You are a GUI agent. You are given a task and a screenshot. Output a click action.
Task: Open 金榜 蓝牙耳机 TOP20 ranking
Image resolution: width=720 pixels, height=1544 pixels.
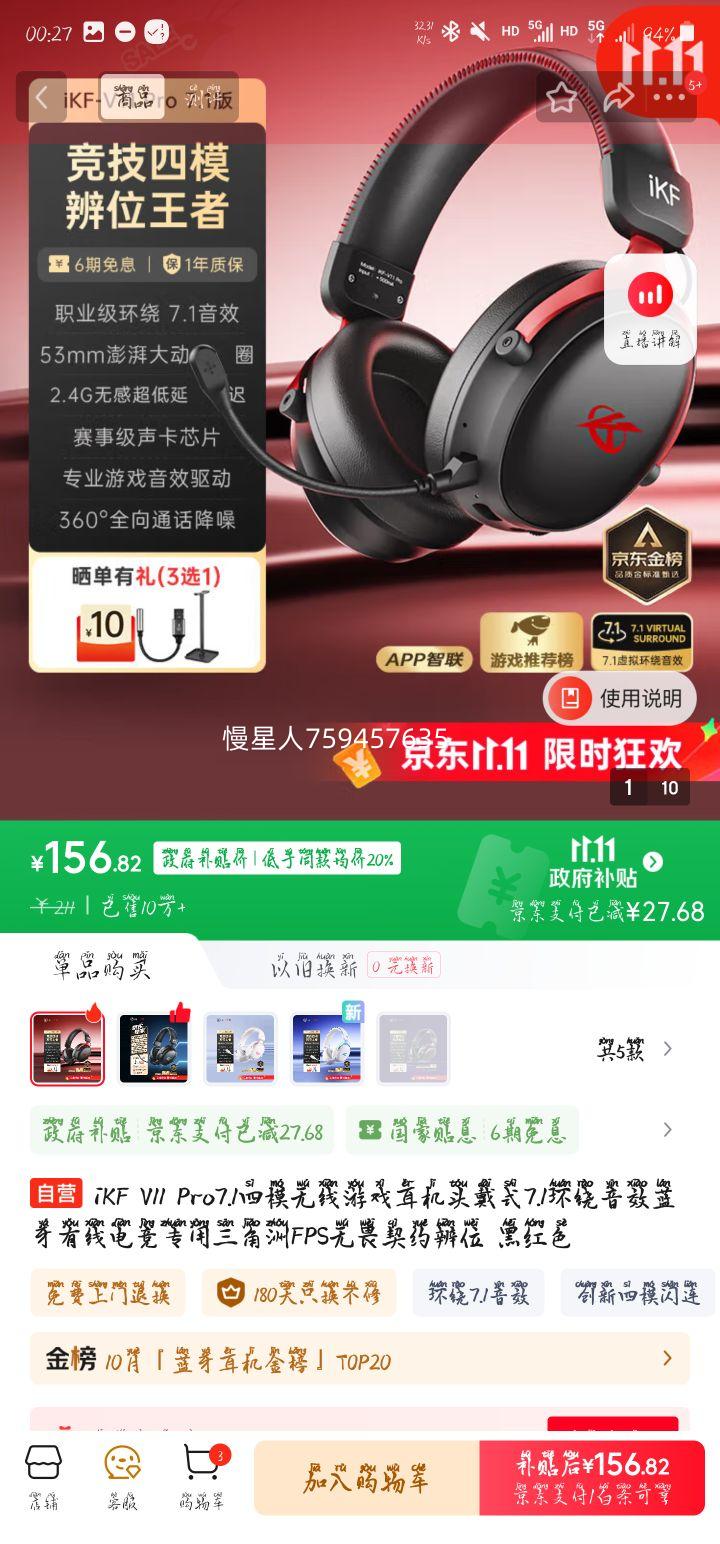coord(359,1359)
